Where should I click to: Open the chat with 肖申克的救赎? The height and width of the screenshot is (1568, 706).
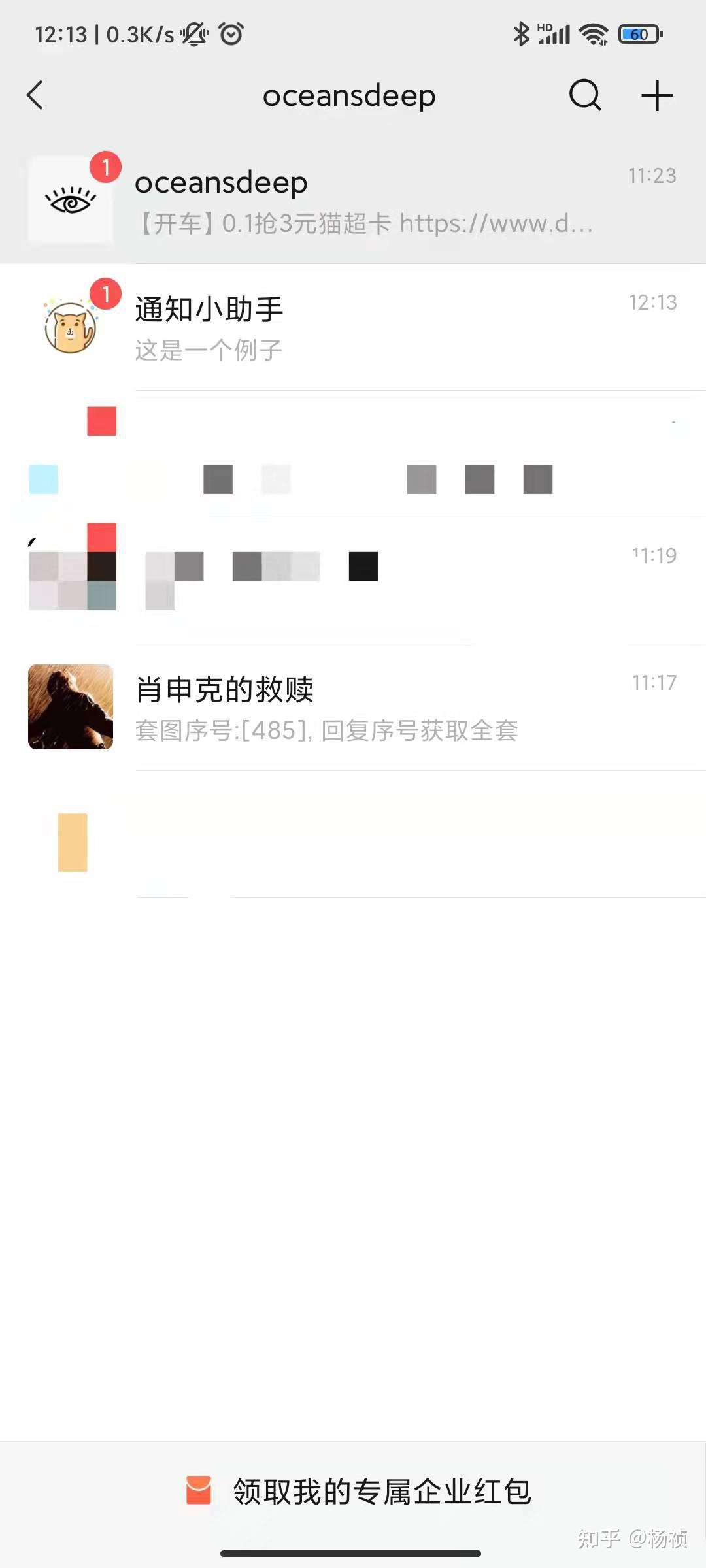click(x=353, y=708)
